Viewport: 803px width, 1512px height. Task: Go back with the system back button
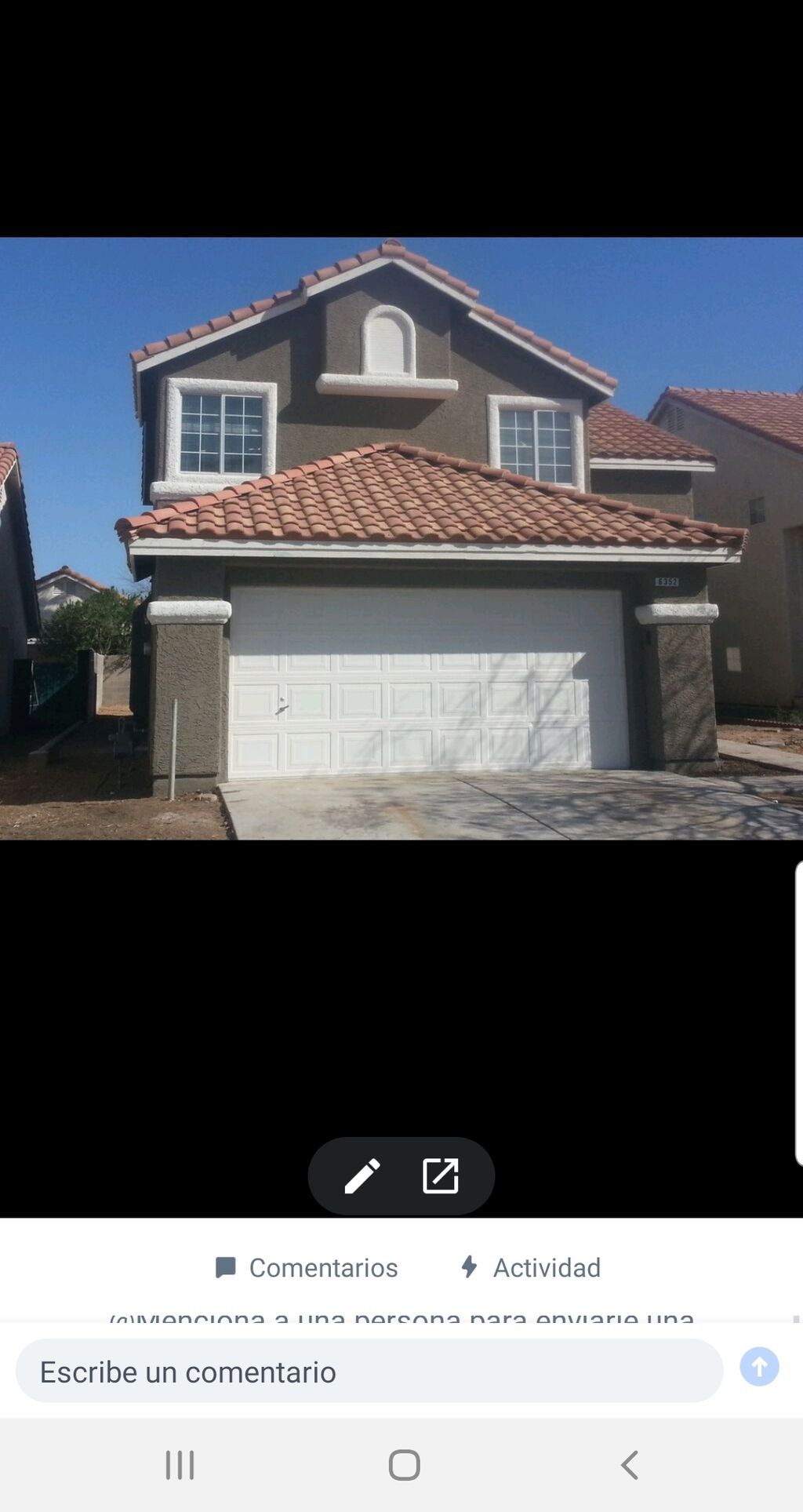[629, 1465]
